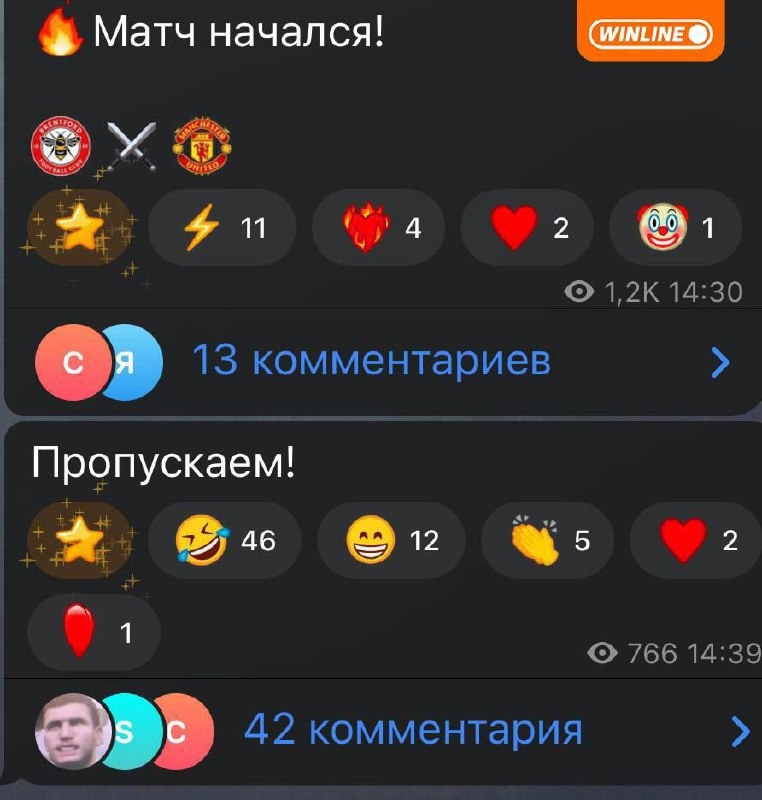React with the grinning face showing 12

pyautogui.click(x=391, y=540)
